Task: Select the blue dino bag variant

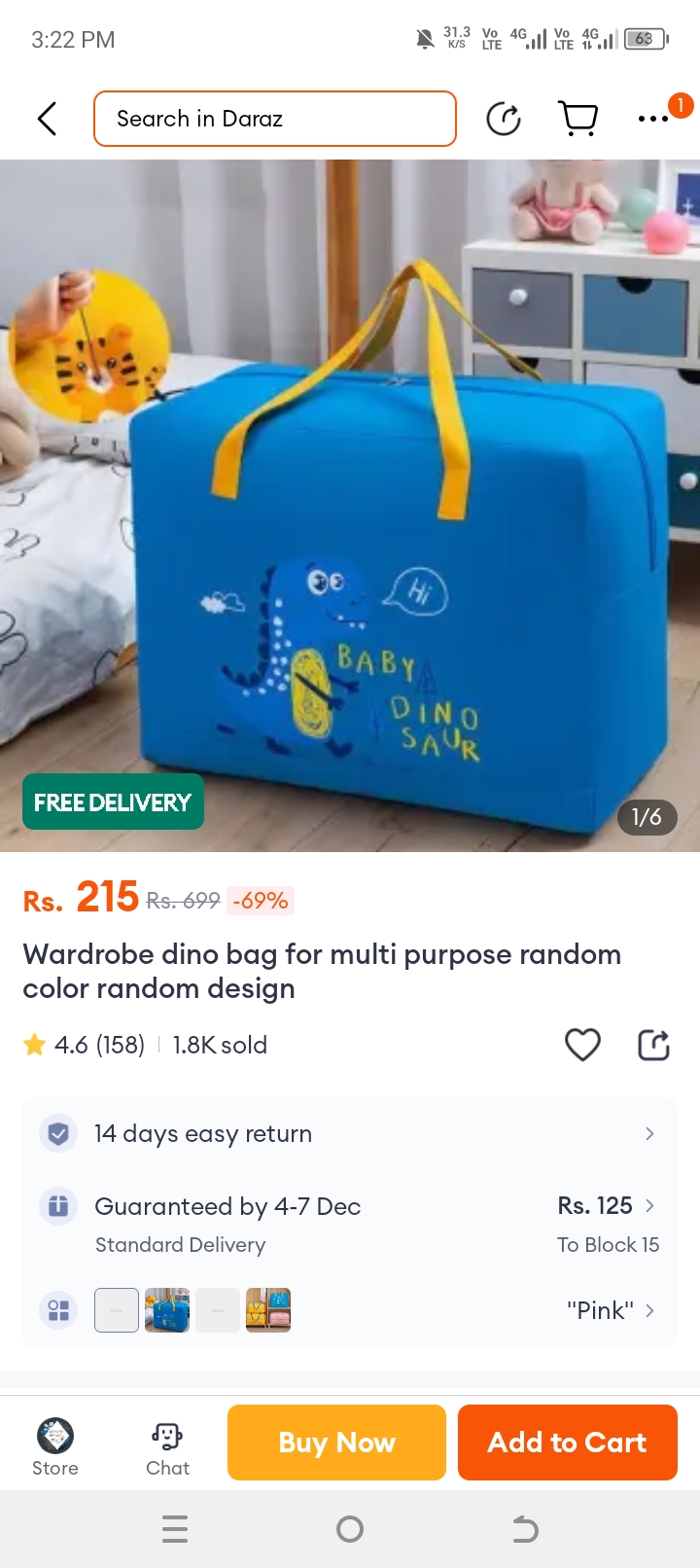Action: 167,1310
